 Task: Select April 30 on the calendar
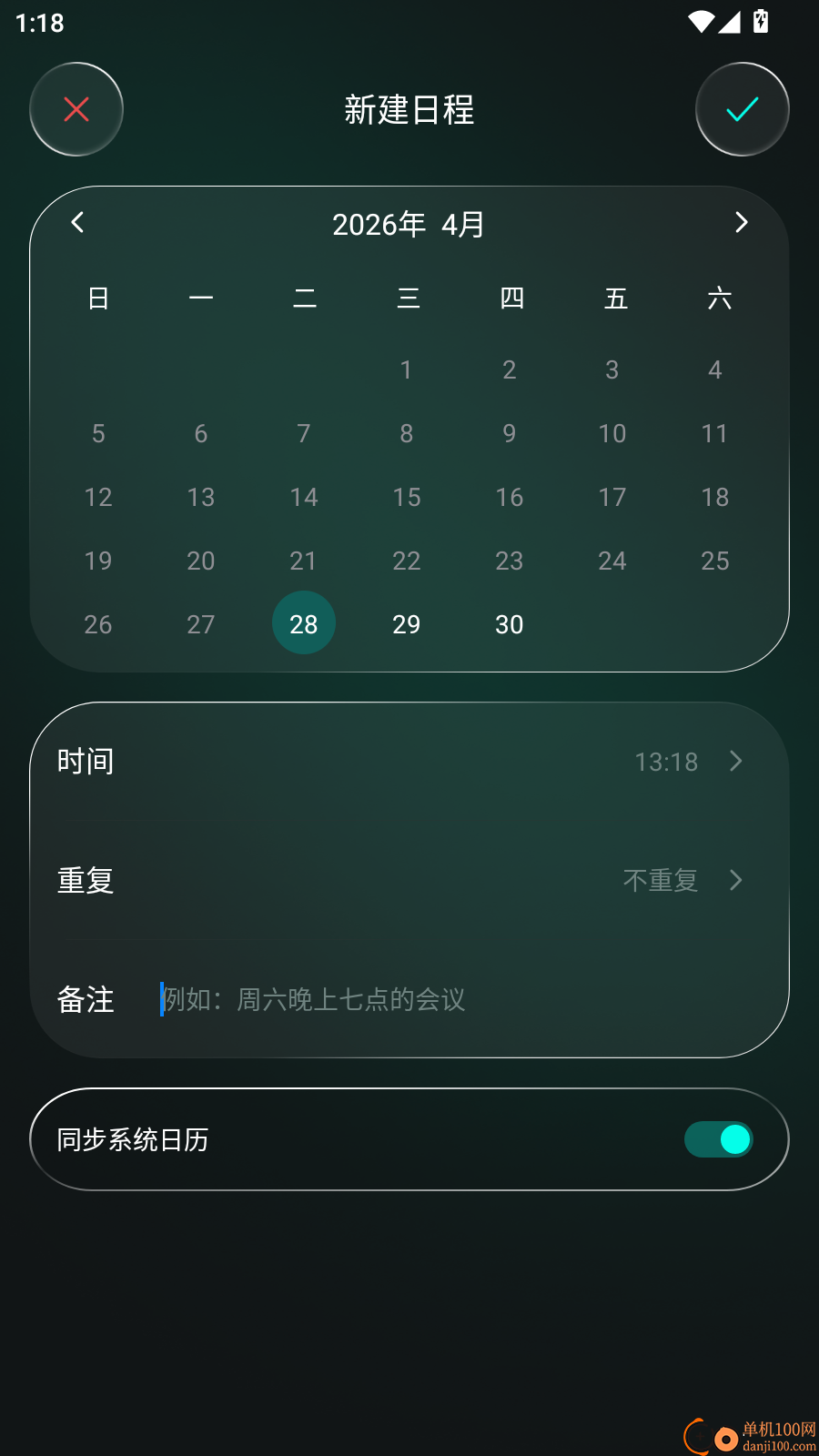click(x=510, y=624)
